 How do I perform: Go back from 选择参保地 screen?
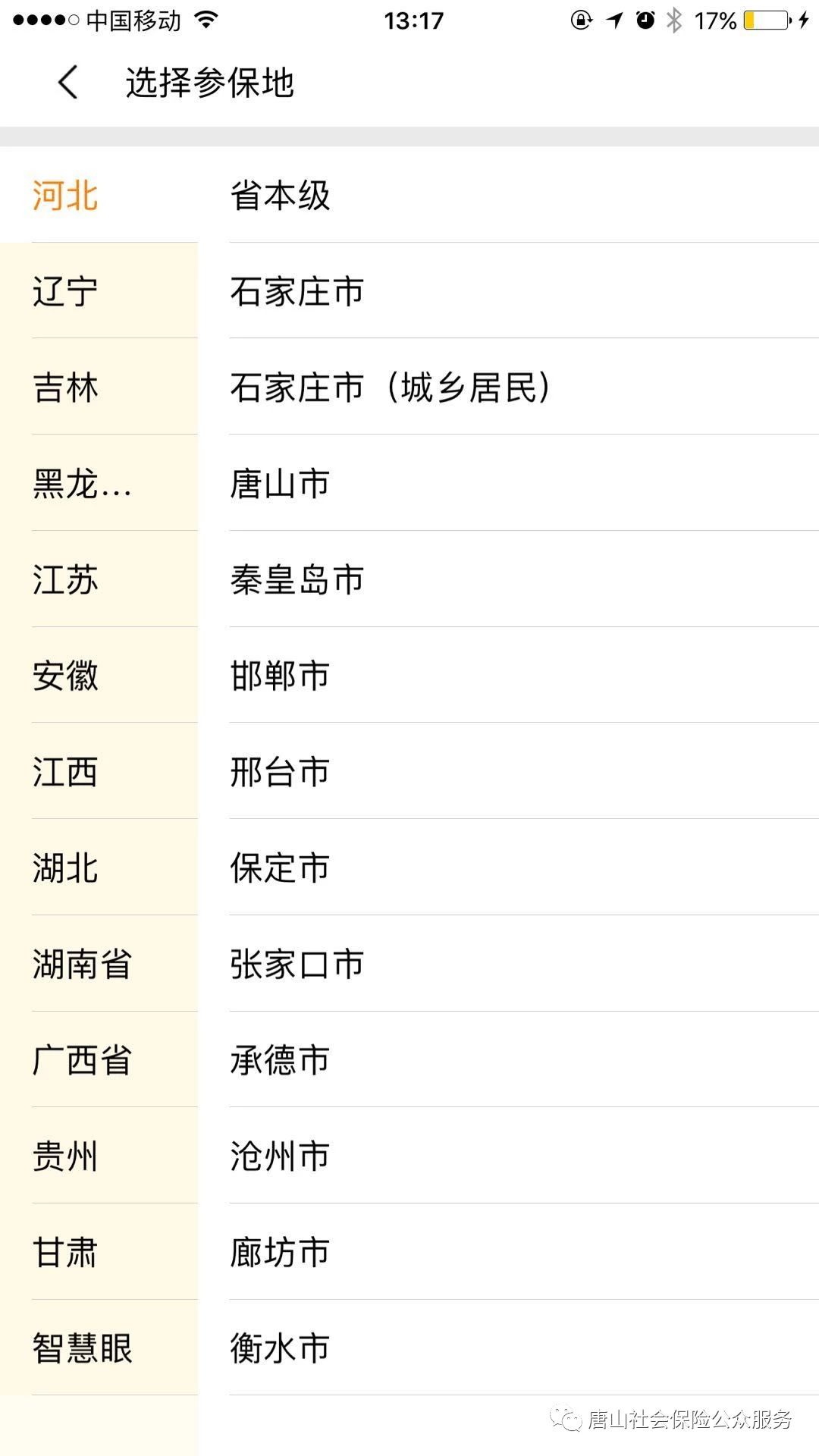pyautogui.click(x=67, y=82)
